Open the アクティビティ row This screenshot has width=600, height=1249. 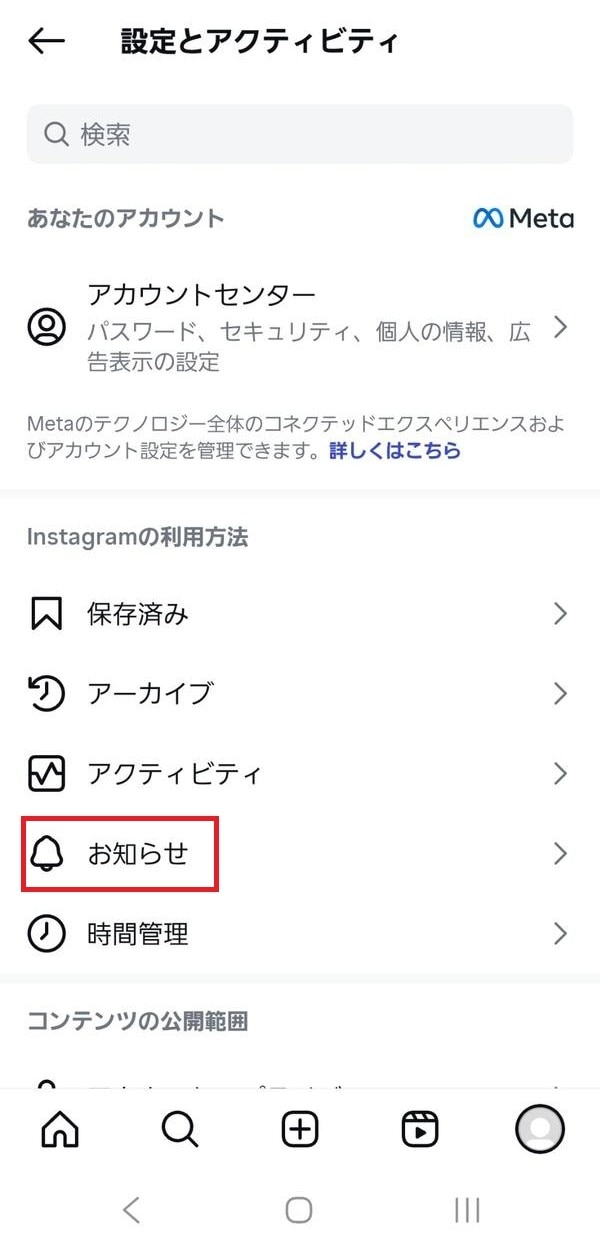coord(300,774)
